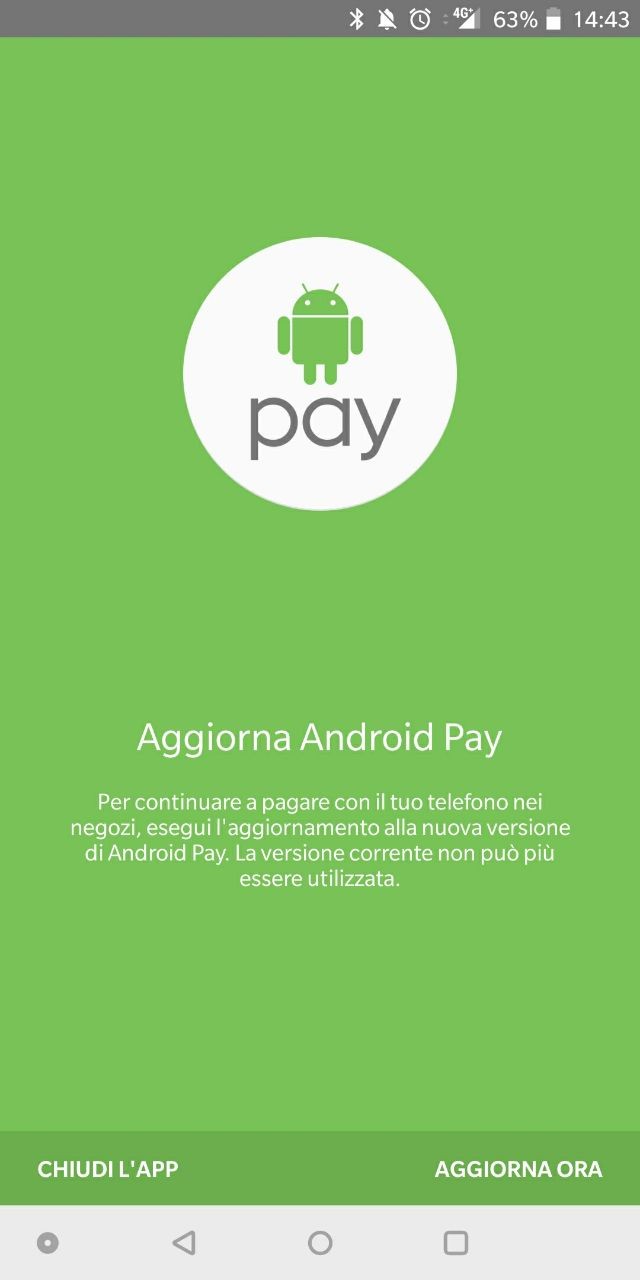Go to the home screen

[x=320, y=1243]
